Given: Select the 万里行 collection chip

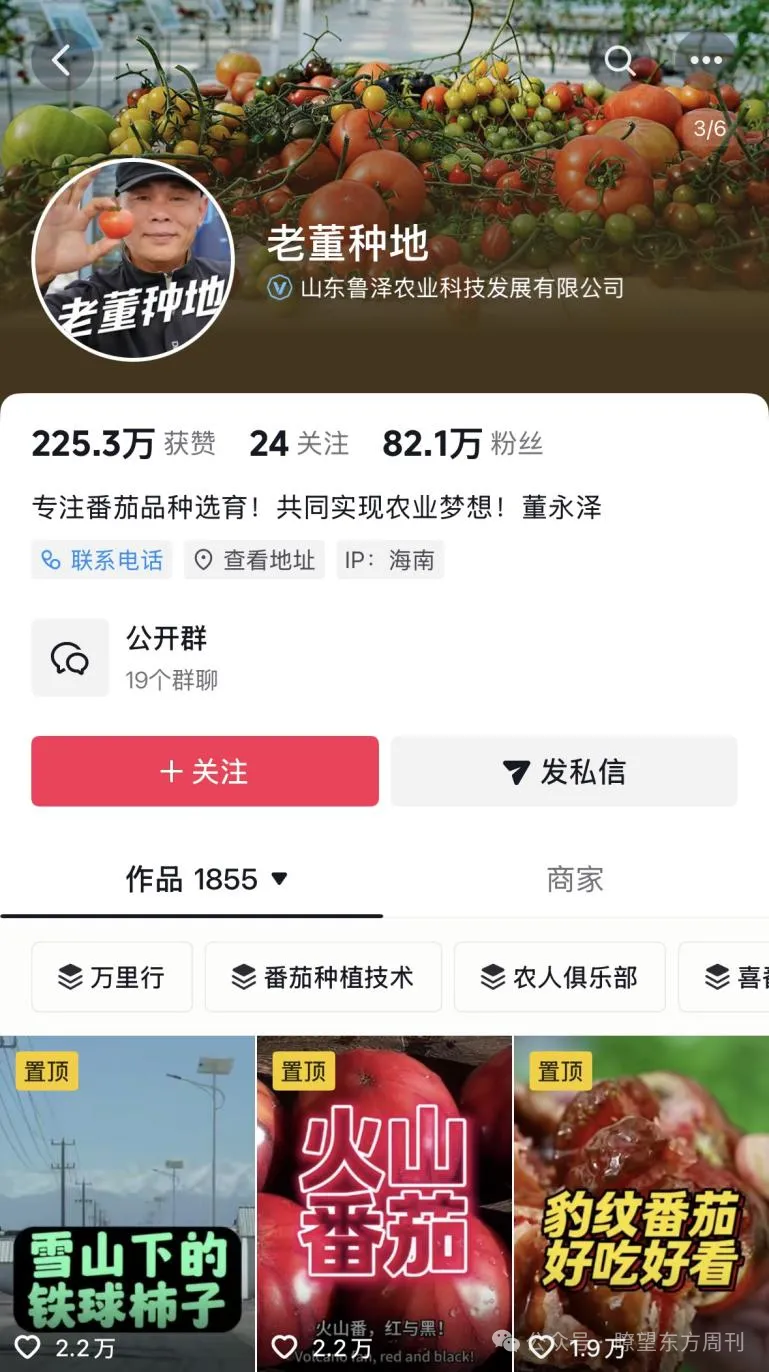Looking at the screenshot, I should coord(112,977).
